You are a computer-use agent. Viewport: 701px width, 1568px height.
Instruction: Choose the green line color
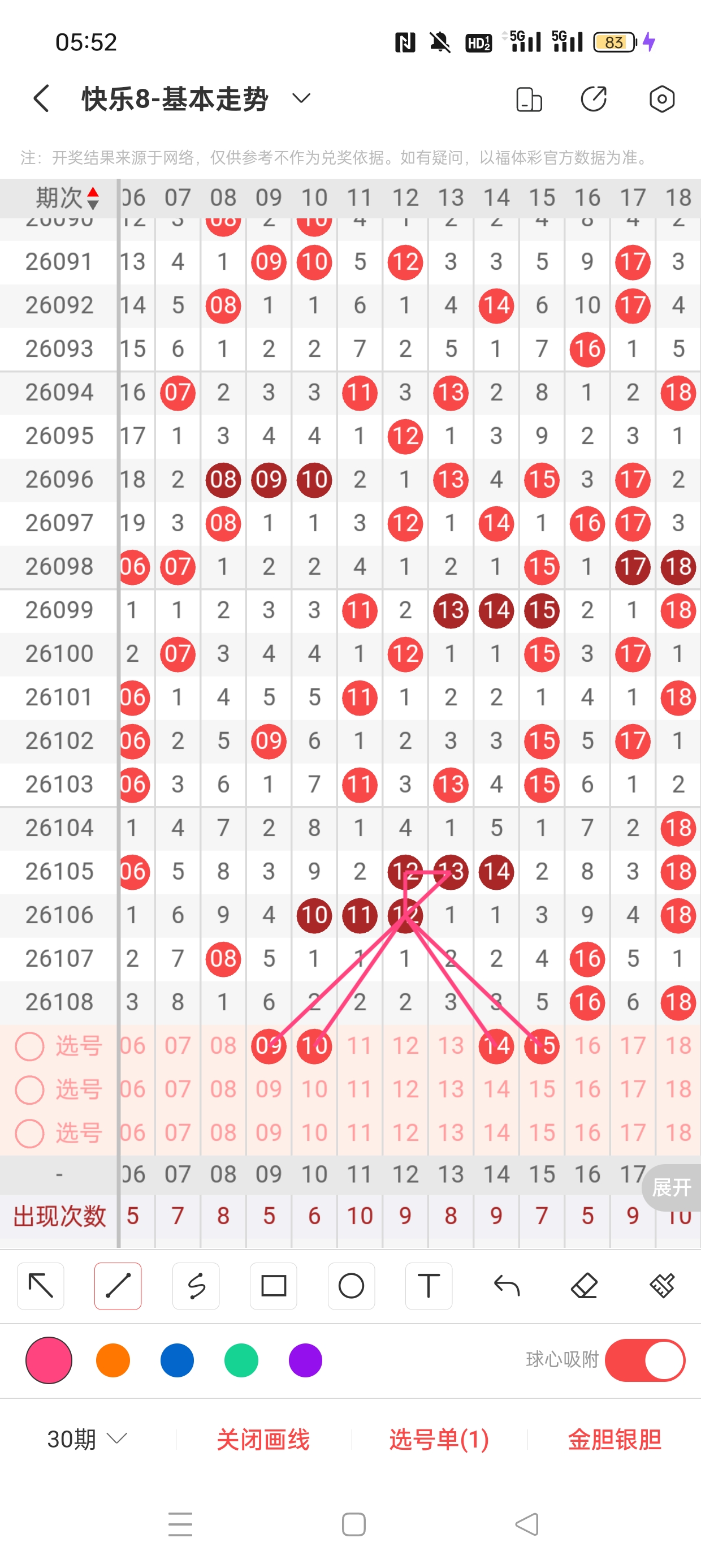(241, 1360)
